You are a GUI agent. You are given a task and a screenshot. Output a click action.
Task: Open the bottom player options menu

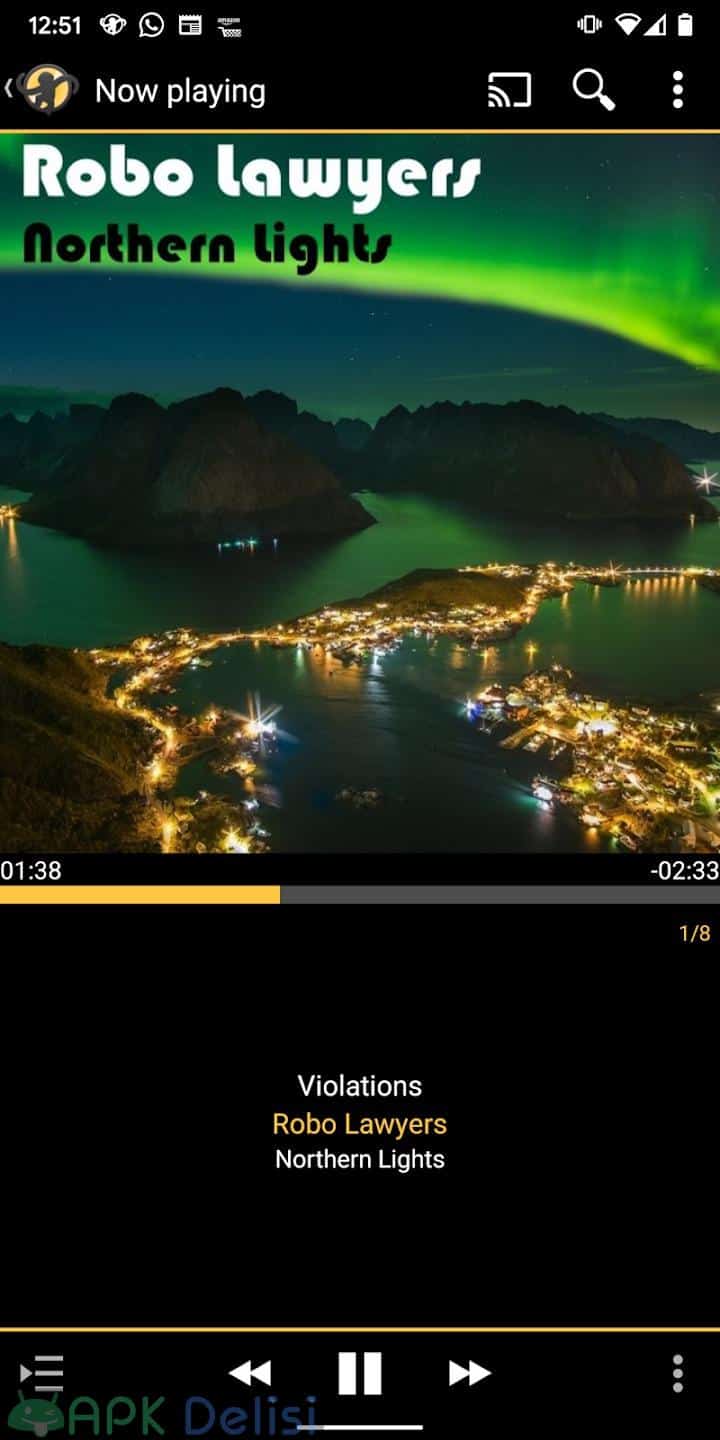point(678,1373)
